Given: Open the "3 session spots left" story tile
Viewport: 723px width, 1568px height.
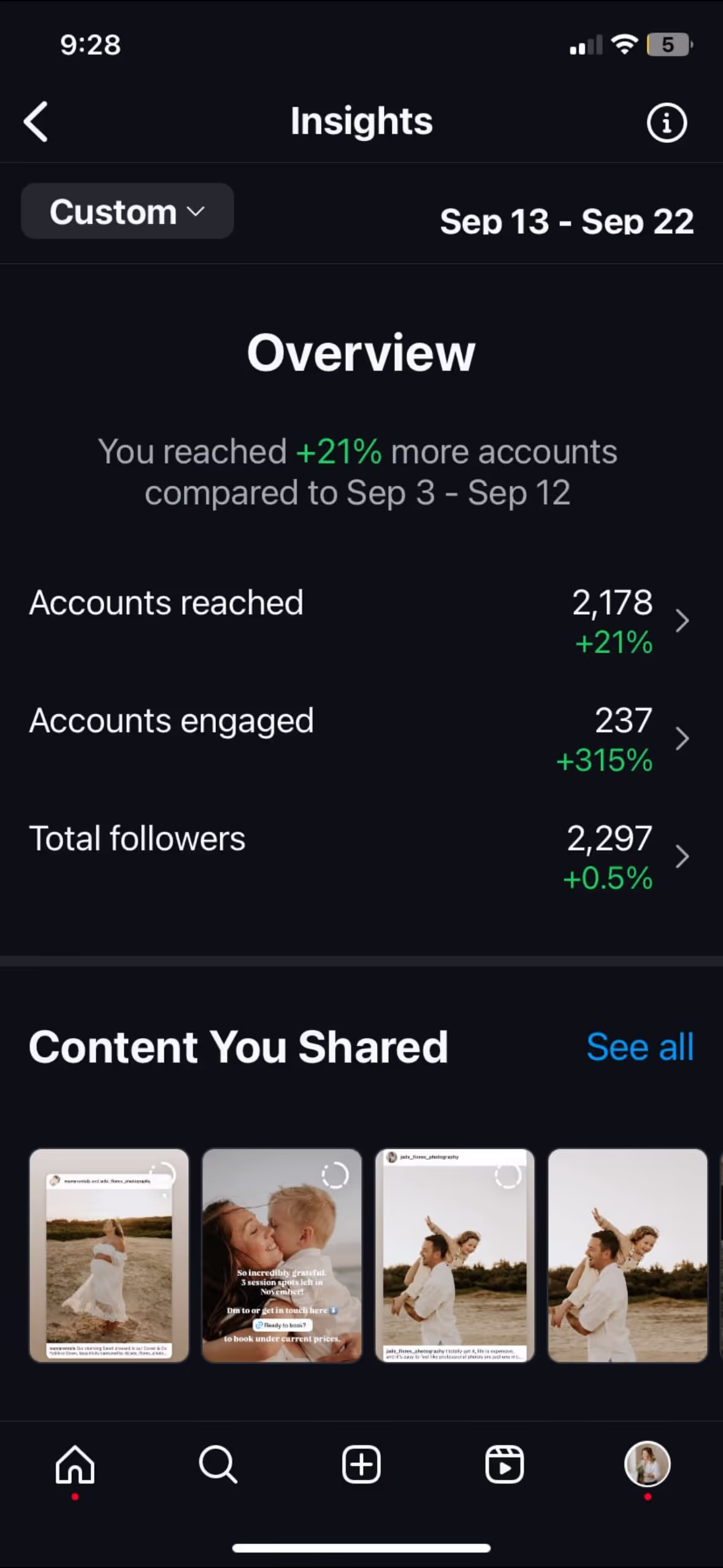Looking at the screenshot, I should [282, 1255].
